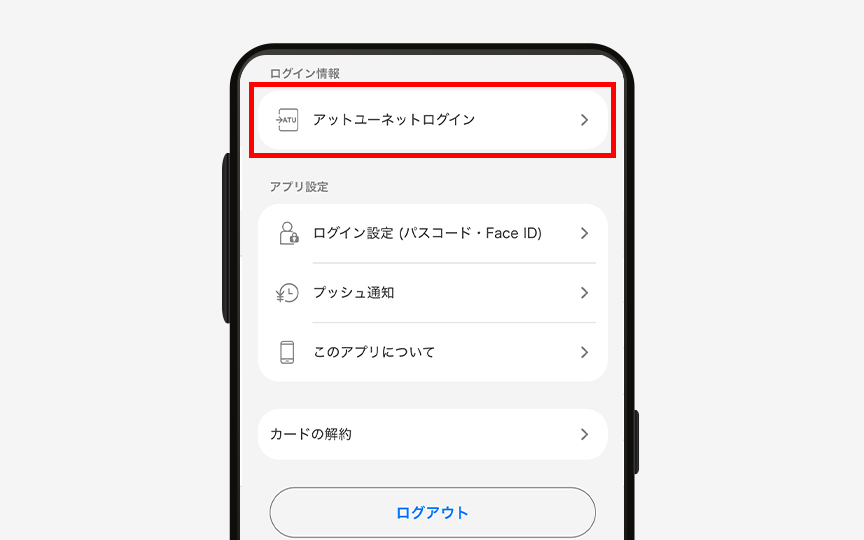This screenshot has height=540, width=864.
Task: Open アットユーネットログイン row
Action: pyautogui.click(x=432, y=120)
